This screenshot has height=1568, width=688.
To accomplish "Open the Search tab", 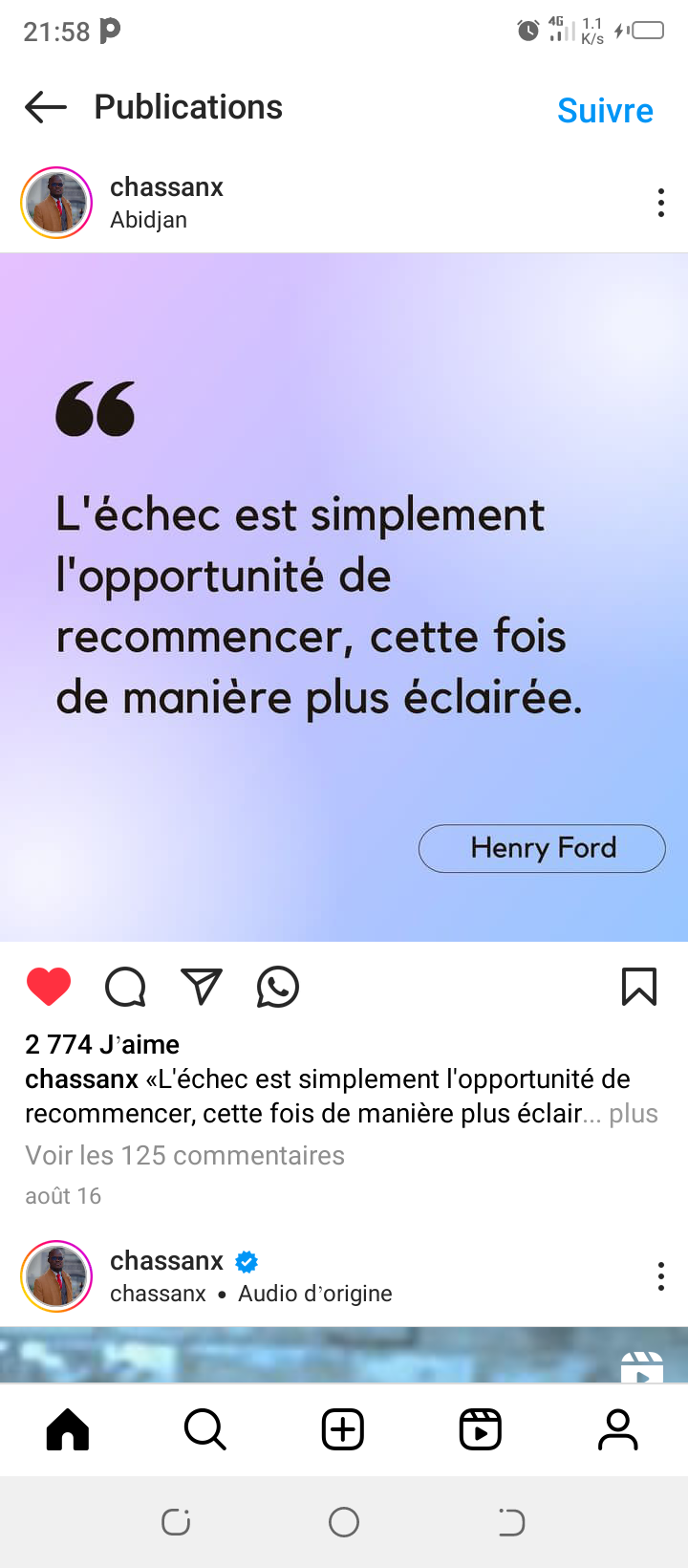I will tap(204, 1430).
